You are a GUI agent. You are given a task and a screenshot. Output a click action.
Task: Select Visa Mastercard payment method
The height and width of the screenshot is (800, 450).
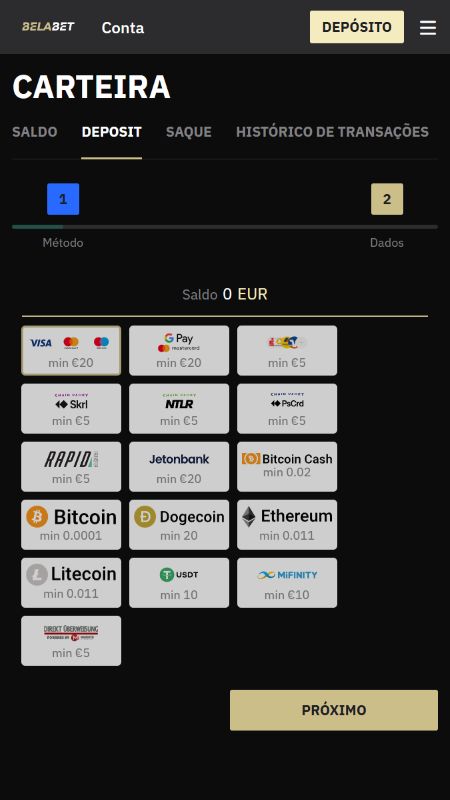pos(71,351)
